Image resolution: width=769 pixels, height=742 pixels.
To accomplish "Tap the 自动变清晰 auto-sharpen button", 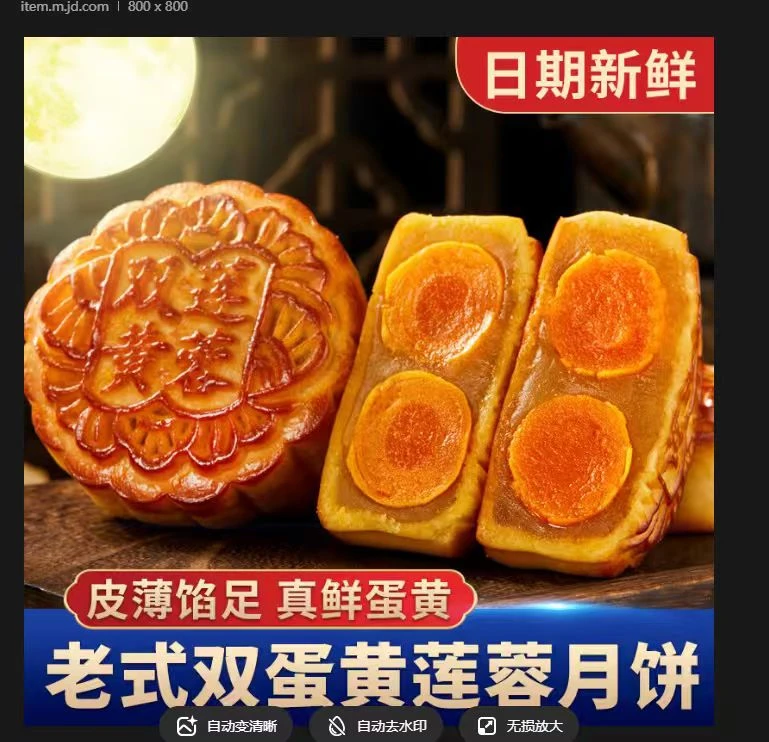I will pyautogui.click(x=226, y=726).
